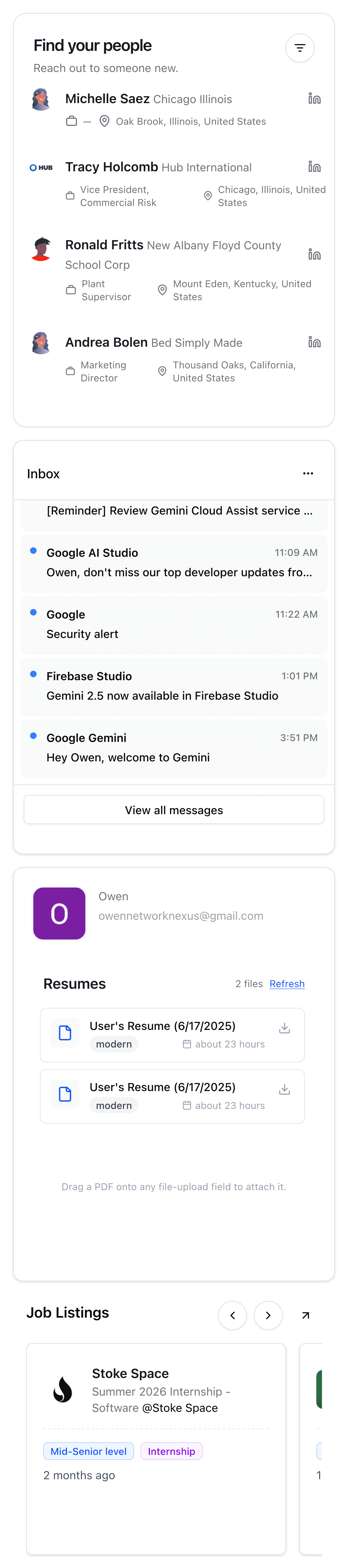The width and height of the screenshot is (348, 1568).
Task: Open Michelle Saez's LinkedIn profile icon
Action: click(314, 99)
